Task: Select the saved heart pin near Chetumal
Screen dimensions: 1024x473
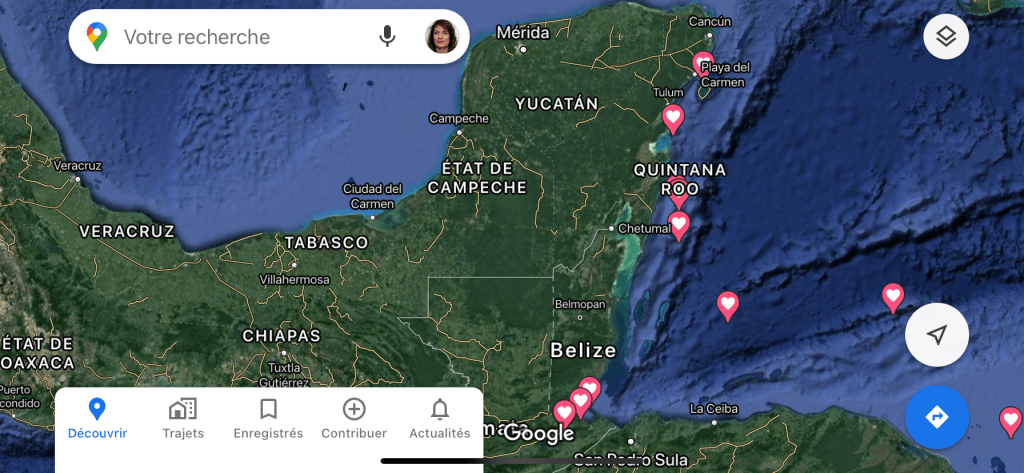Action: point(679,225)
